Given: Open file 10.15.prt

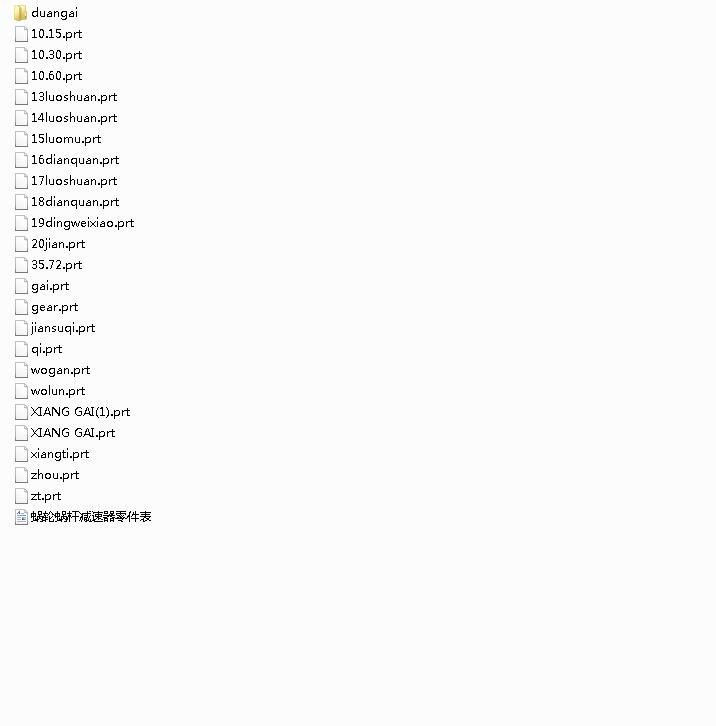Looking at the screenshot, I should coord(56,34).
